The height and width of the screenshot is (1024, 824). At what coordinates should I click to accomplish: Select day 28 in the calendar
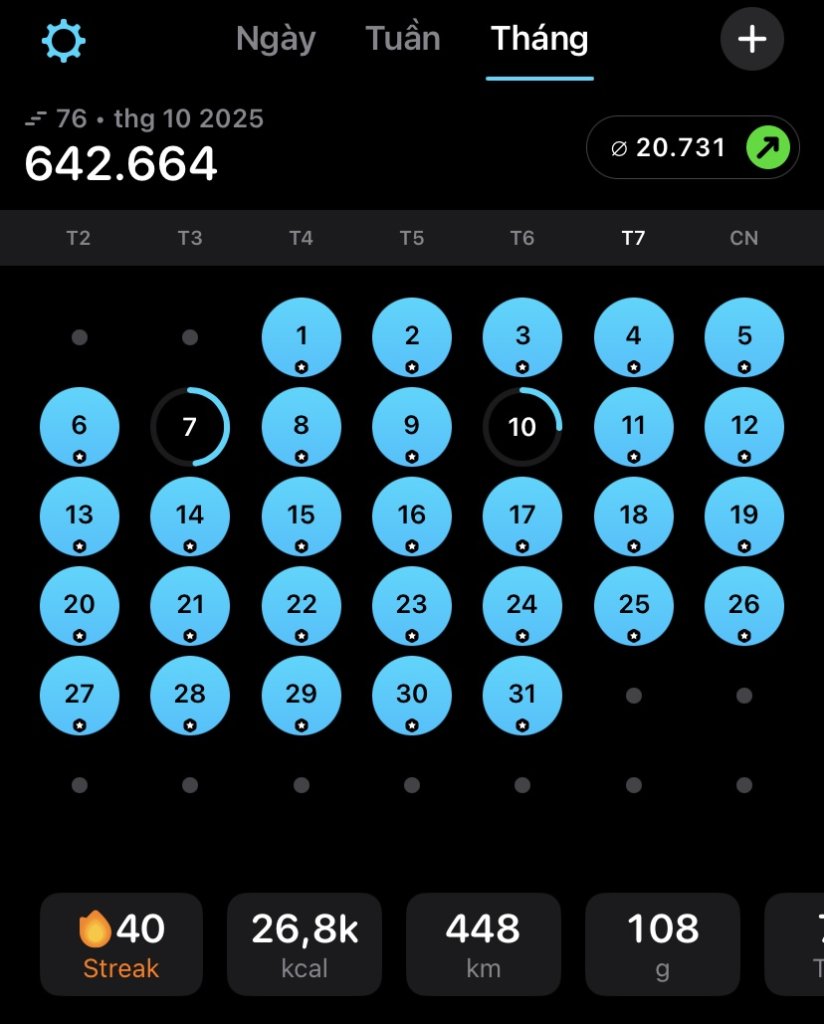[x=190, y=695]
